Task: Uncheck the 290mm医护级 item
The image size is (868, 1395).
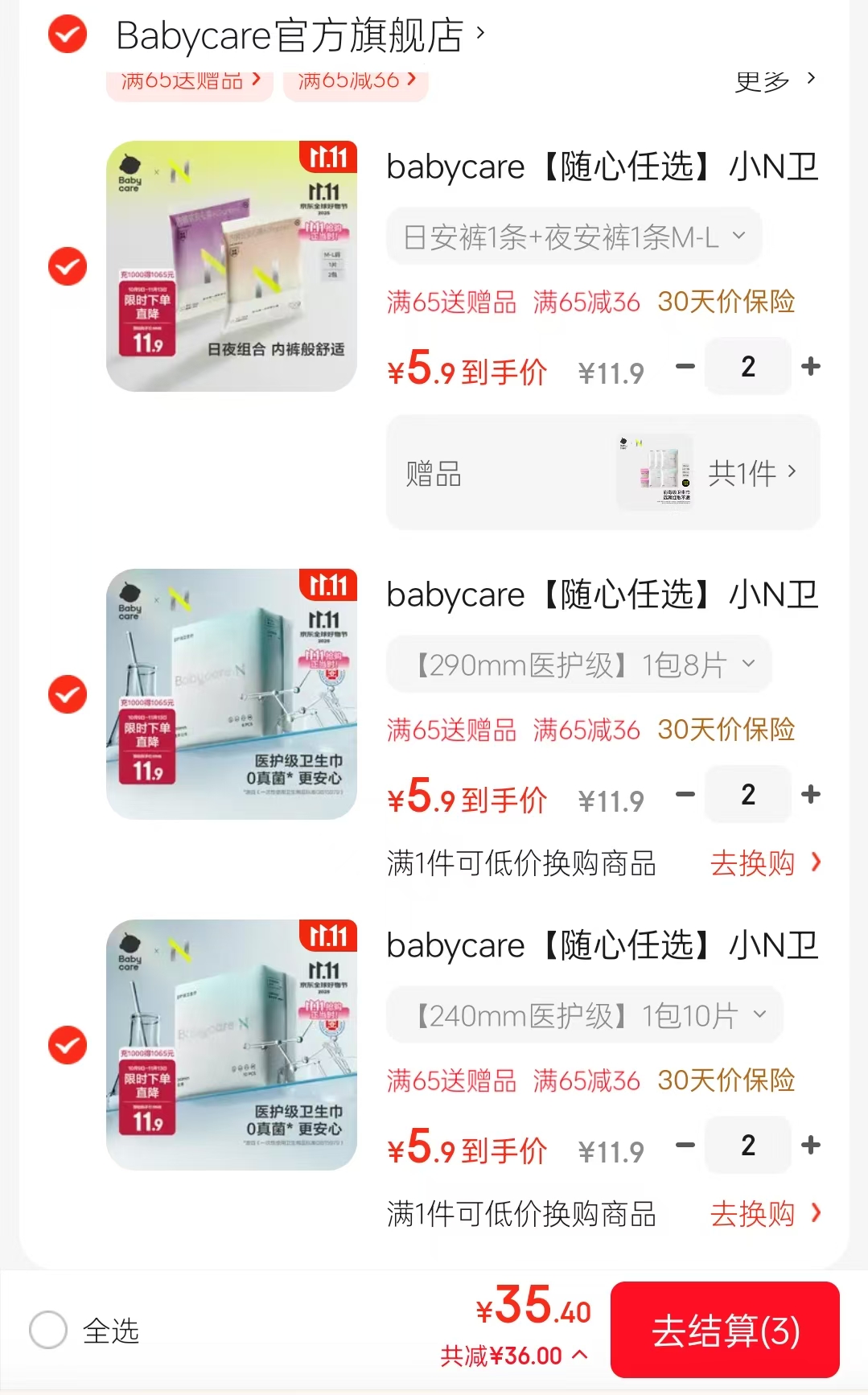Action: pos(68,694)
